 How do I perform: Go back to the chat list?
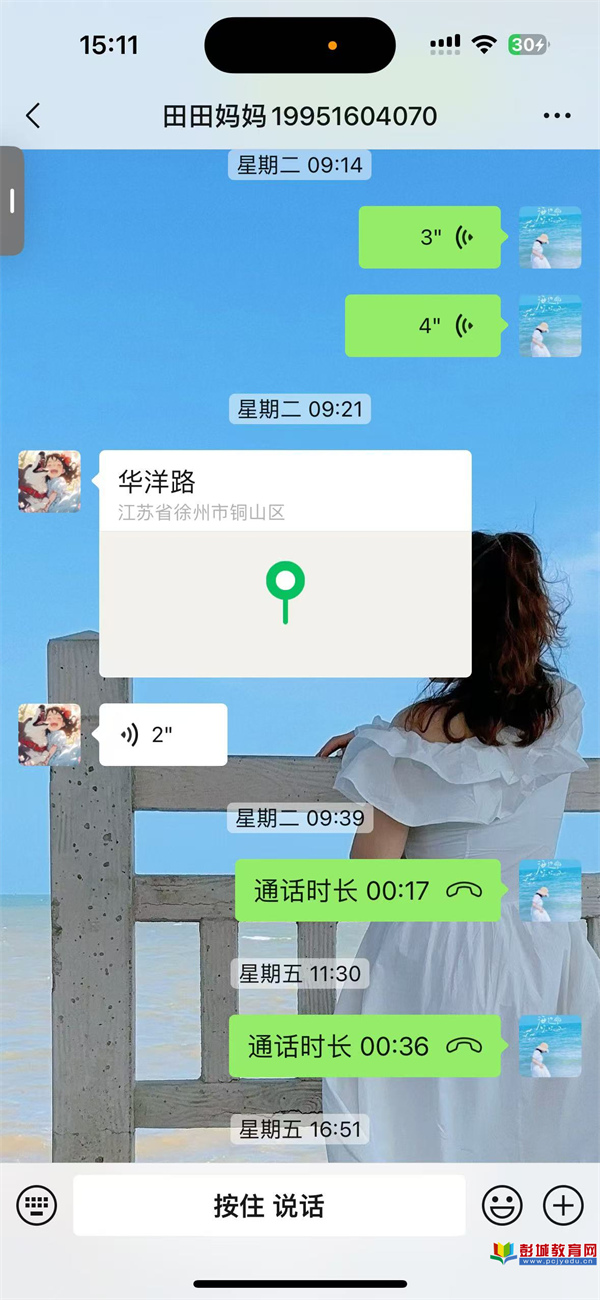coord(33,116)
